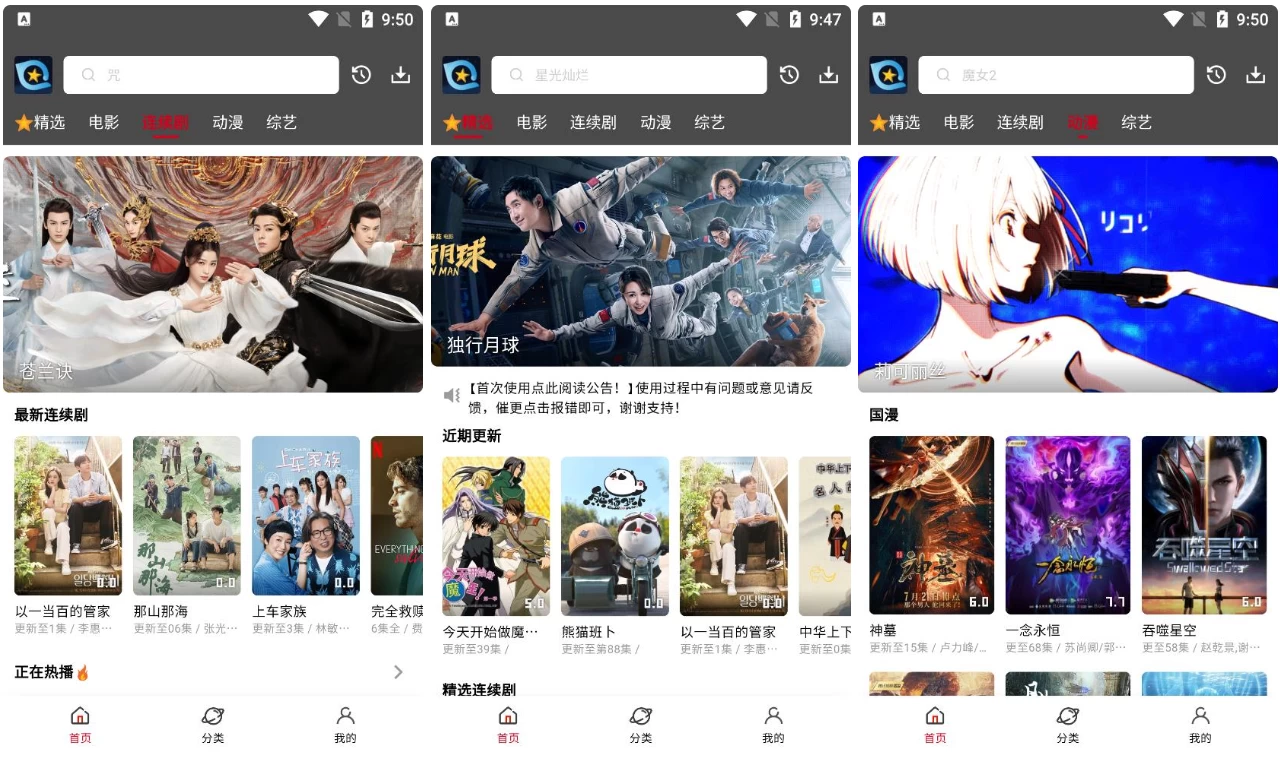Open the 苍兰诀 featured banner

click(213, 273)
